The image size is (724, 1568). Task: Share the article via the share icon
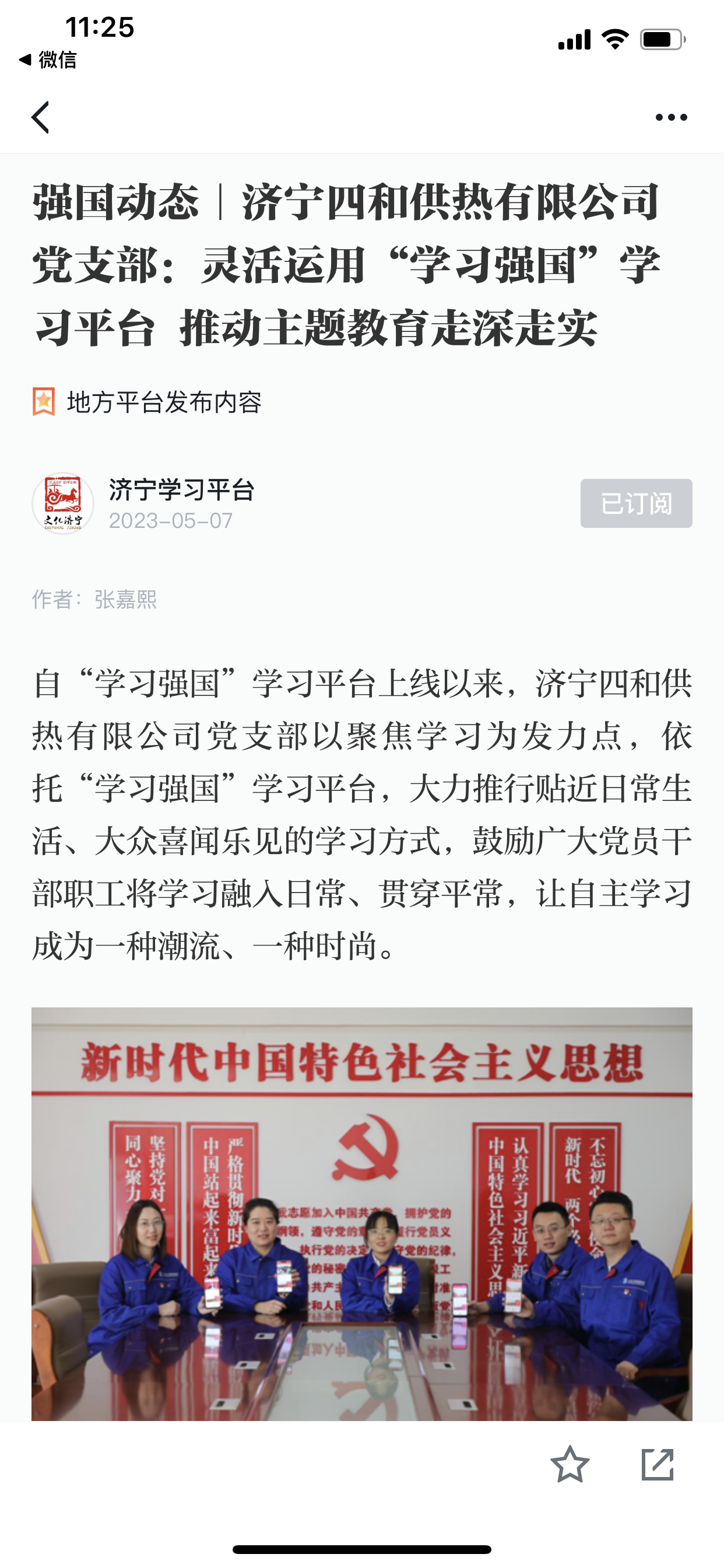658,1465
